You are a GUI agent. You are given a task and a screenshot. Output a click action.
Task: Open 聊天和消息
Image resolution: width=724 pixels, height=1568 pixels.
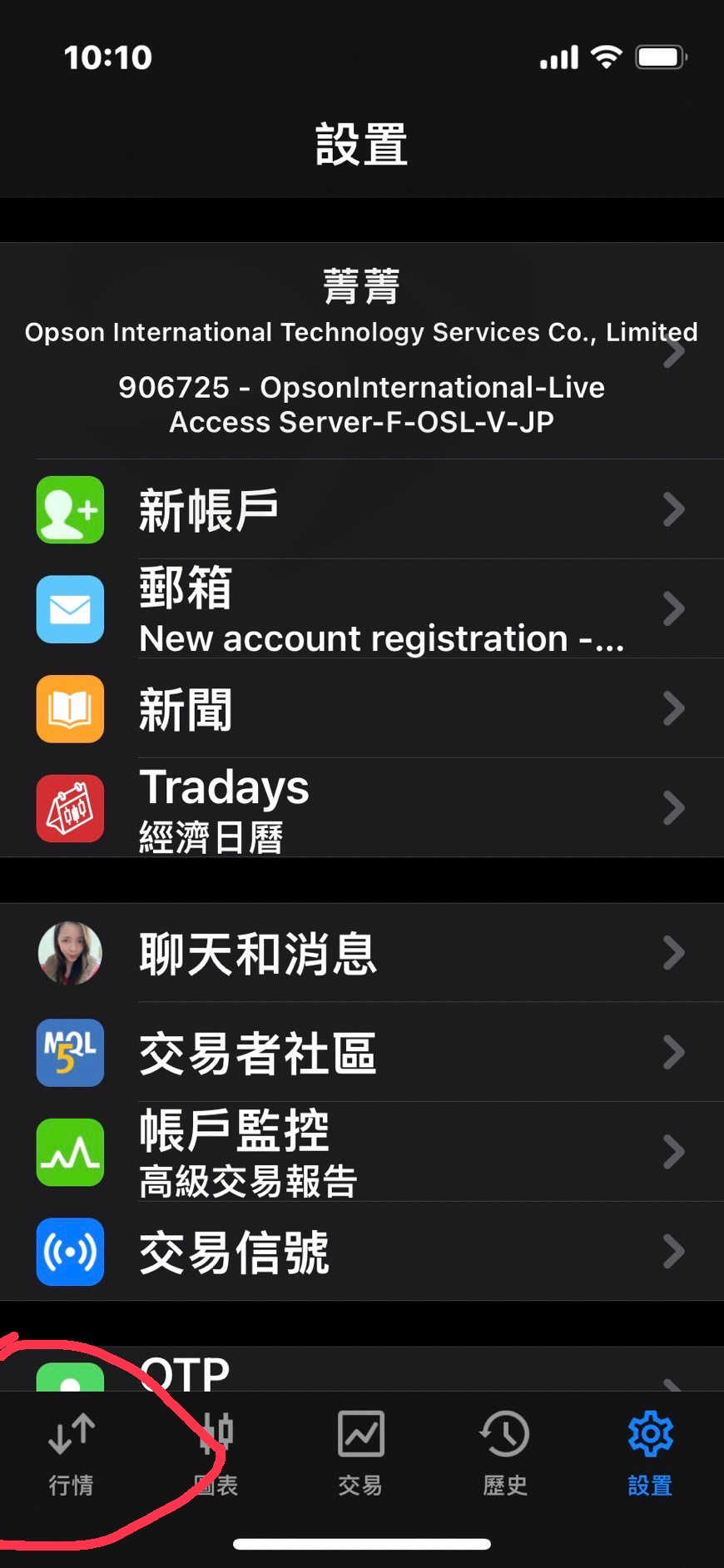362,953
